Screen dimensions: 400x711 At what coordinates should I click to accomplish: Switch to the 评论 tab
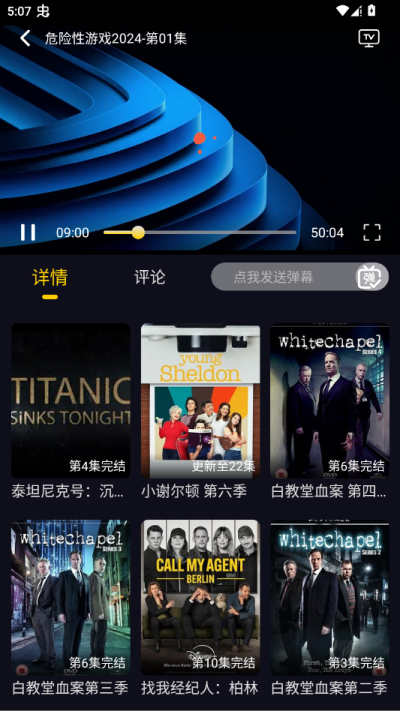[150, 277]
